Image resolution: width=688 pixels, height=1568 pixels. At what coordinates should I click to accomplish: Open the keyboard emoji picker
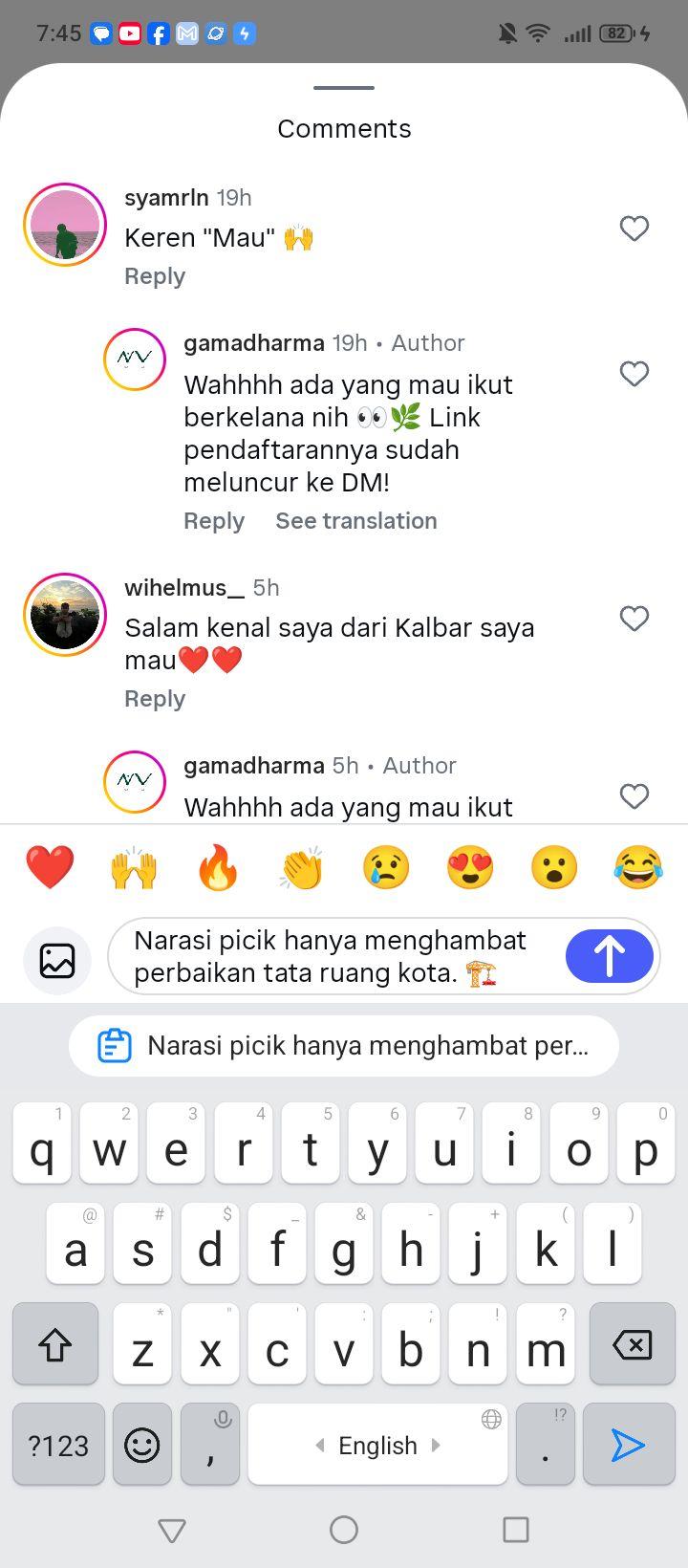click(142, 1445)
